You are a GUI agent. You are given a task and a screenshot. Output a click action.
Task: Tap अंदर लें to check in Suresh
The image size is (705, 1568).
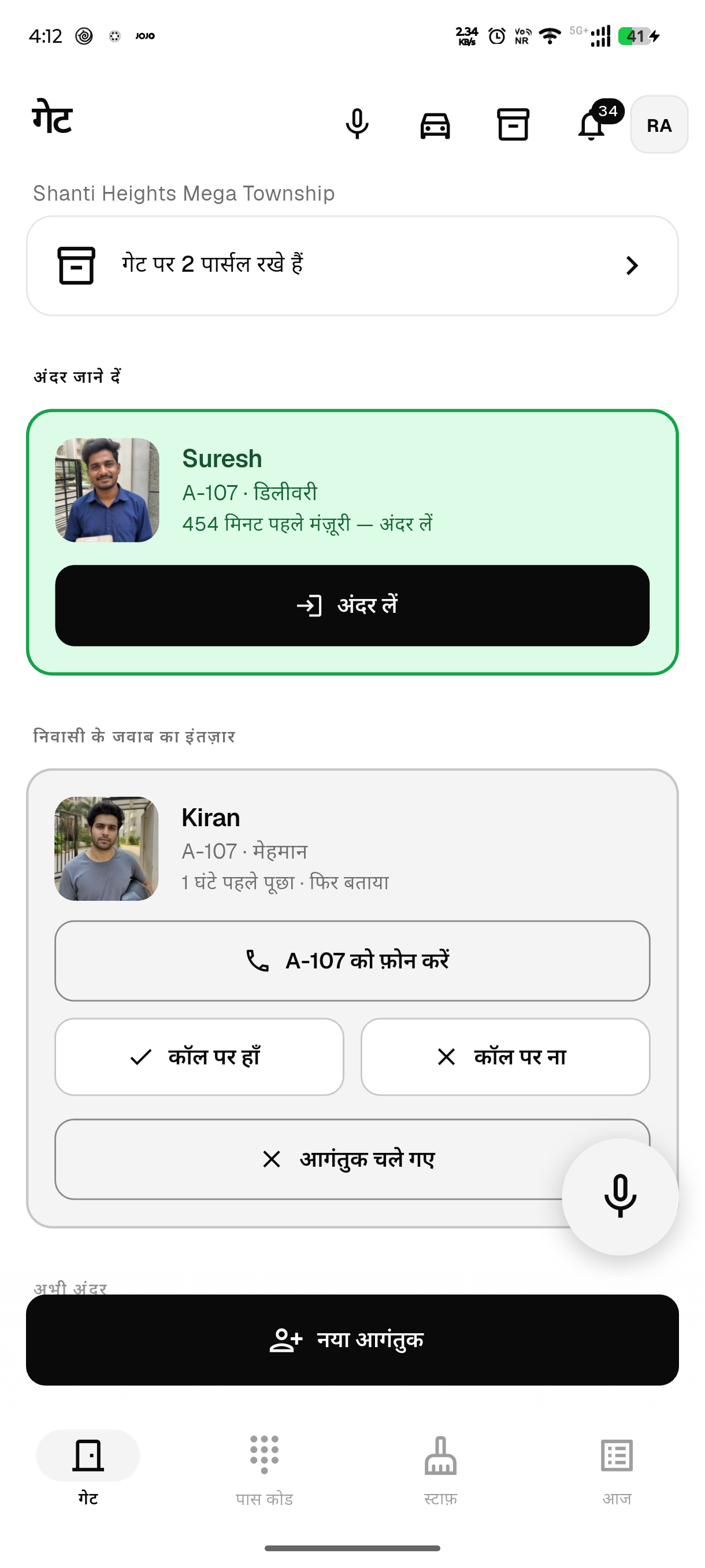(352, 605)
